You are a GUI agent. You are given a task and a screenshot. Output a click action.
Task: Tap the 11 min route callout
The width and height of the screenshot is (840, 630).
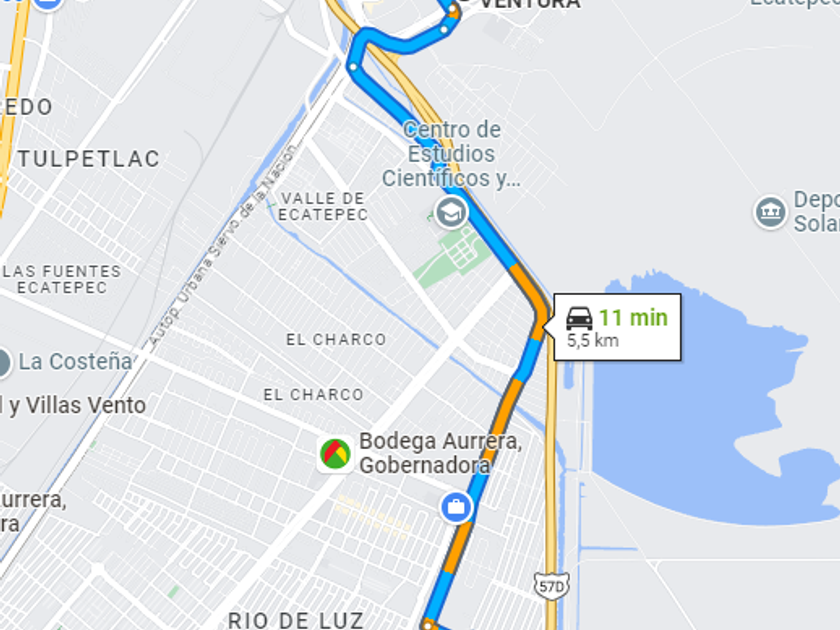tap(617, 327)
